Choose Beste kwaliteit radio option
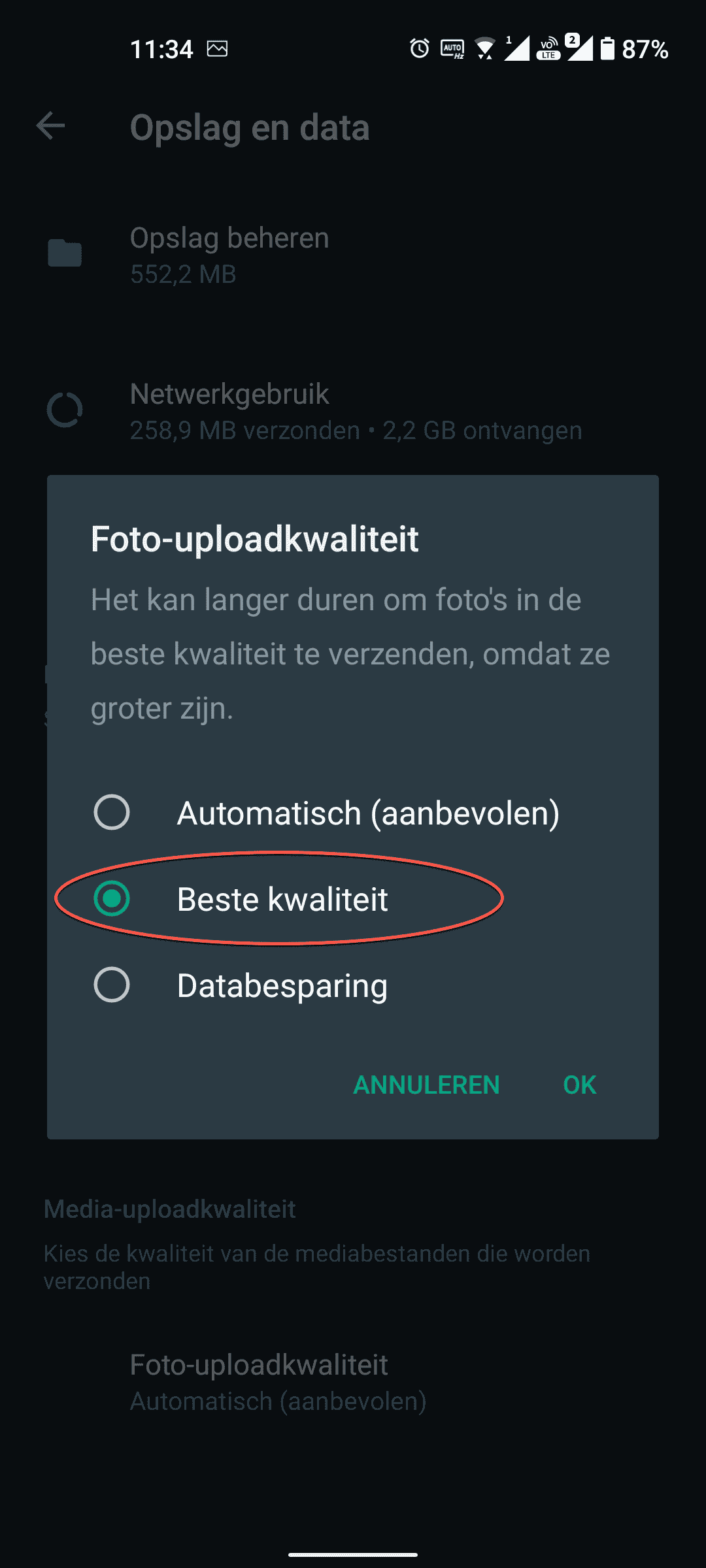 click(x=112, y=899)
